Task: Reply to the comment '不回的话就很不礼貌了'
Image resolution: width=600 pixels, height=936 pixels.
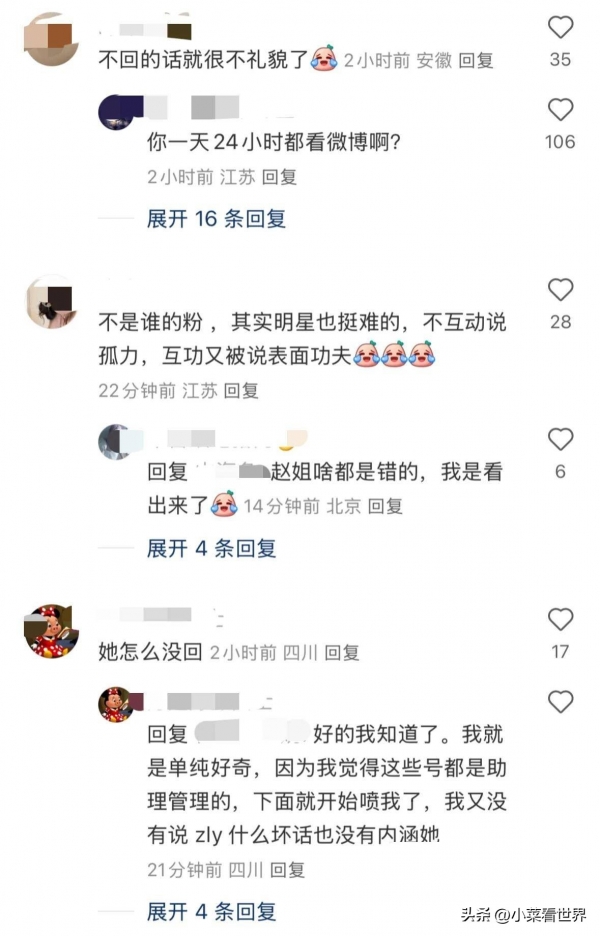Action: pyautogui.click(x=476, y=60)
